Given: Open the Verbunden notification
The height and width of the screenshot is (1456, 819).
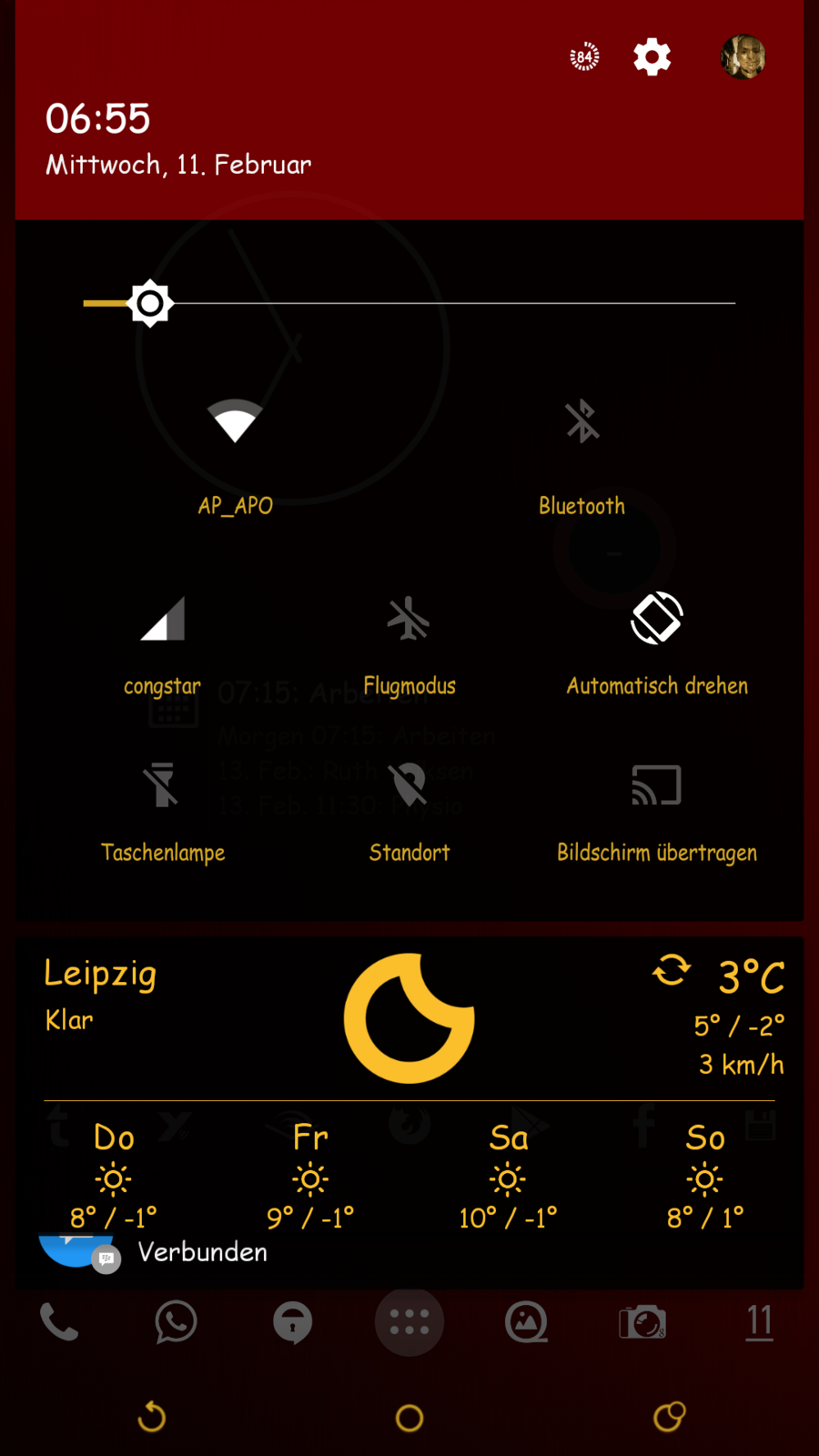Looking at the screenshot, I should click(x=202, y=1252).
